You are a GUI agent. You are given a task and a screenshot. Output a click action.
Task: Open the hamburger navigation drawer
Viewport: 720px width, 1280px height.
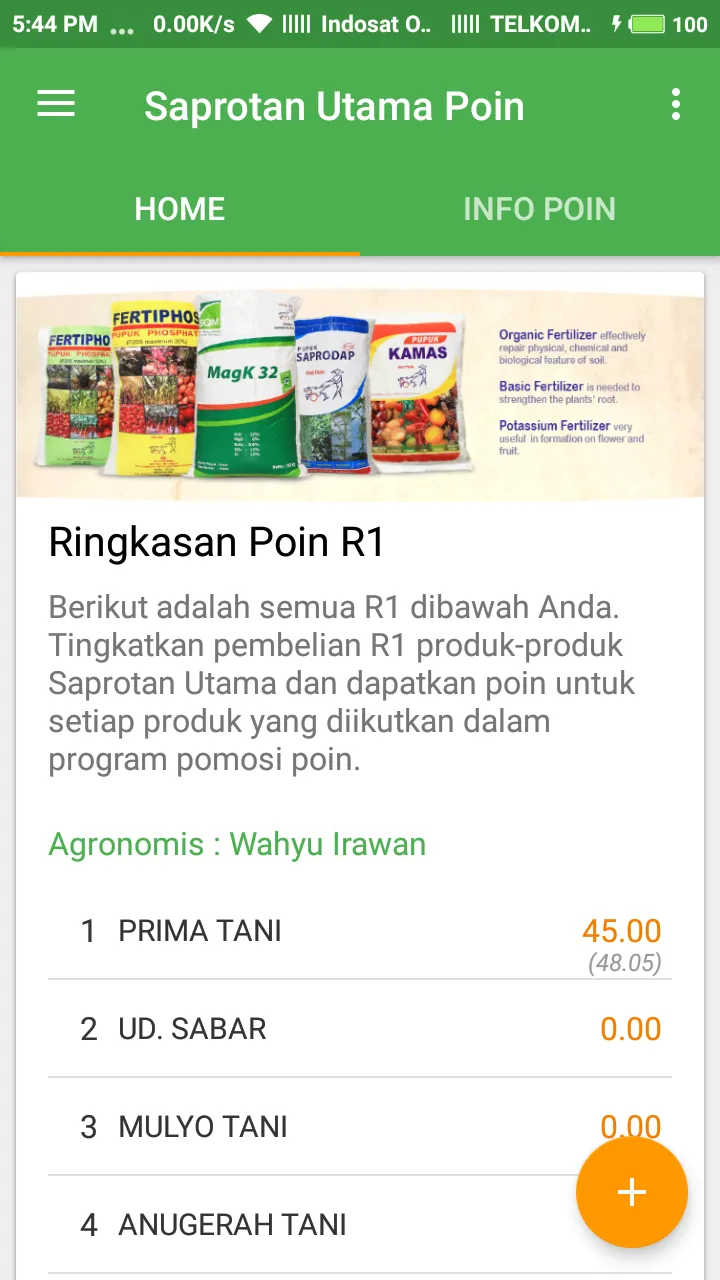[56, 104]
